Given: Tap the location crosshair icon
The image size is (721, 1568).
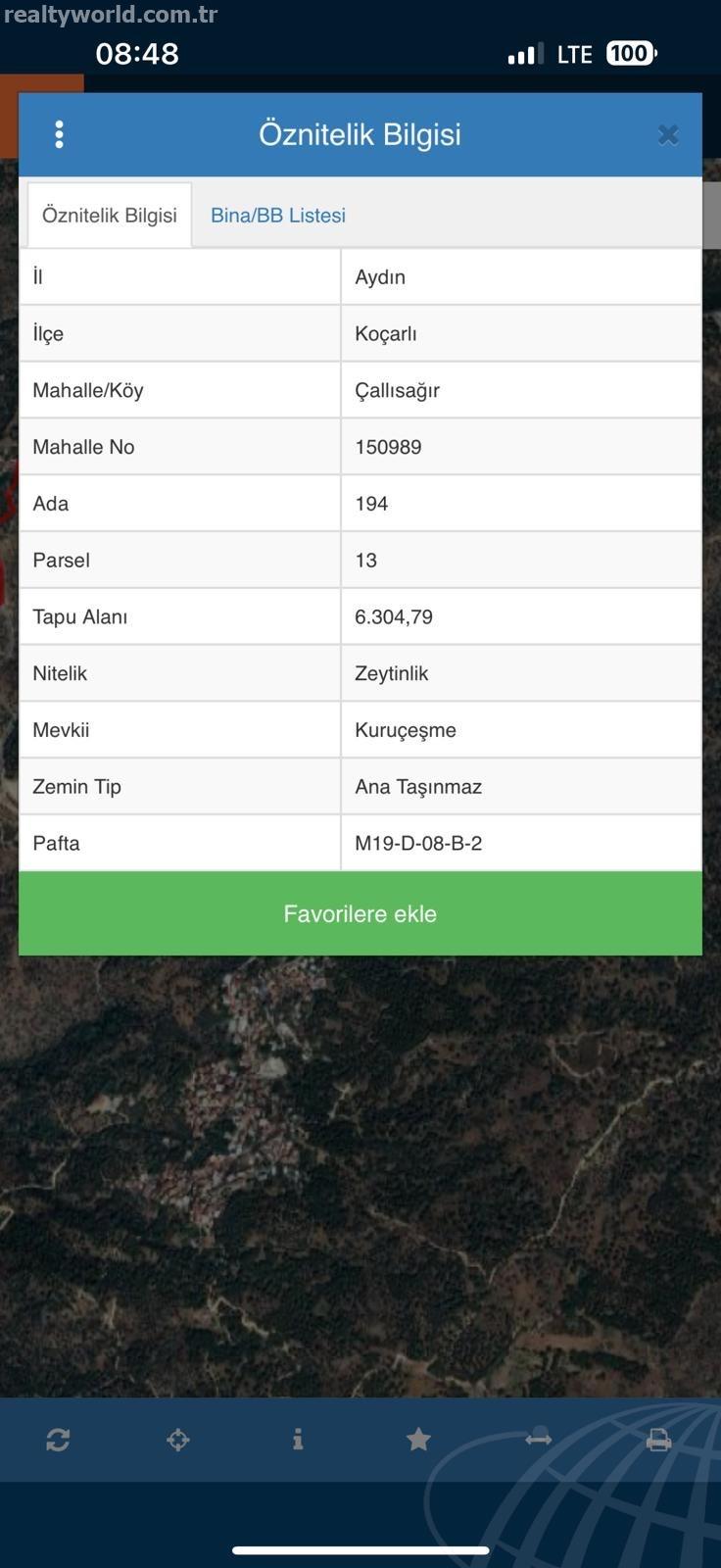Looking at the screenshot, I should coord(178,1440).
